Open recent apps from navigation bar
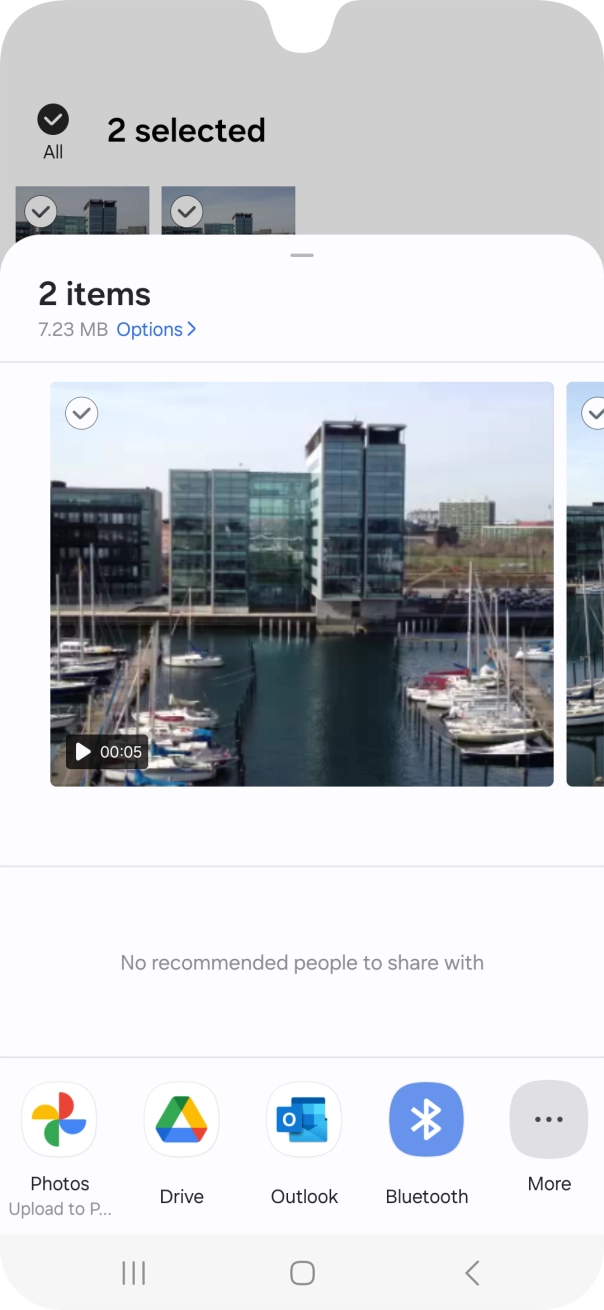Image resolution: width=604 pixels, height=1310 pixels. (x=133, y=1272)
